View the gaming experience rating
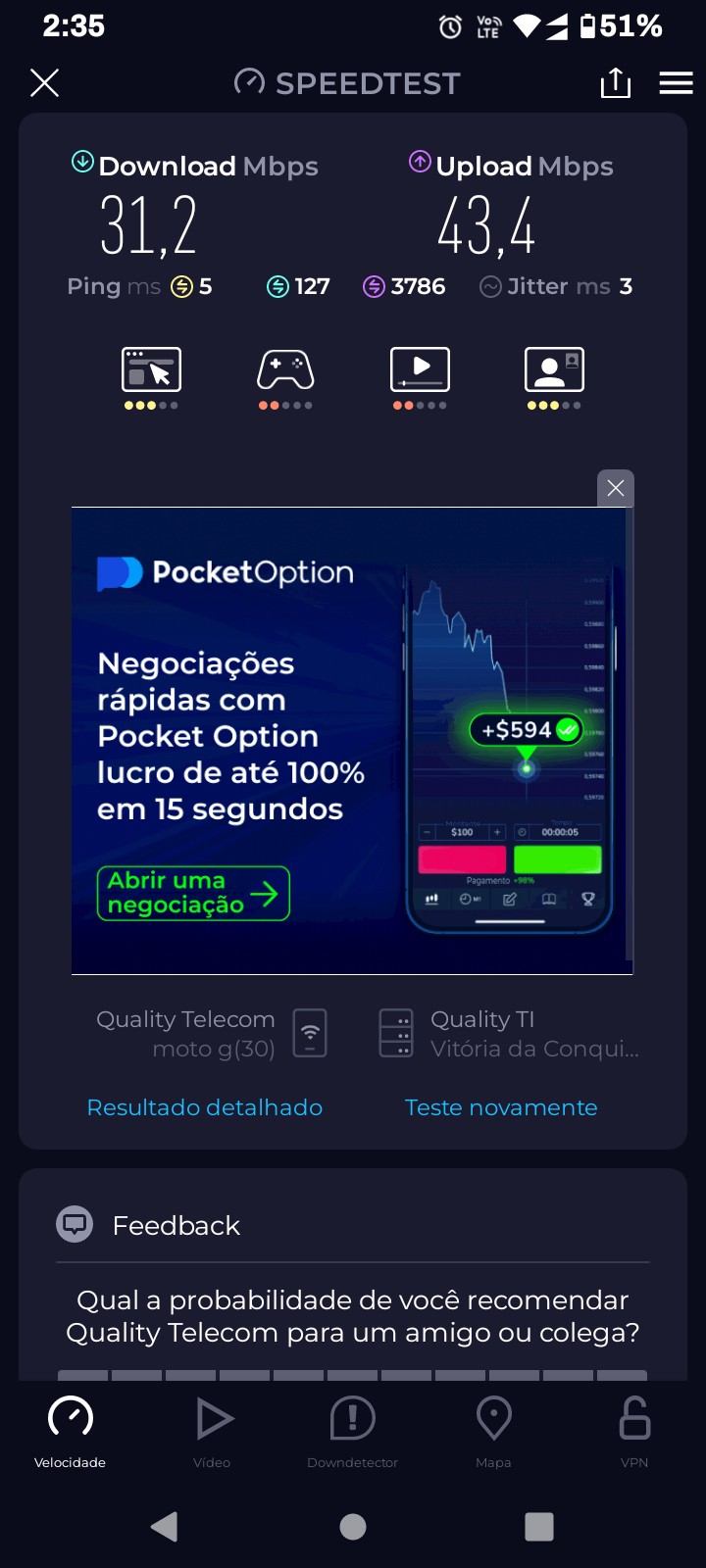Screen dimensions: 706x1568 (x=285, y=377)
